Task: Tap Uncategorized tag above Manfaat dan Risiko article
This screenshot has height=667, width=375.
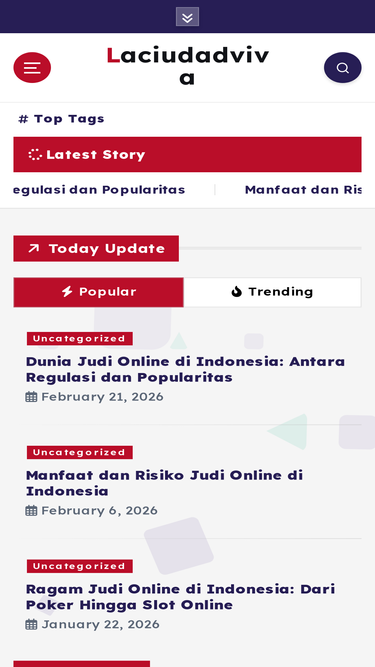Action: [80, 452]
